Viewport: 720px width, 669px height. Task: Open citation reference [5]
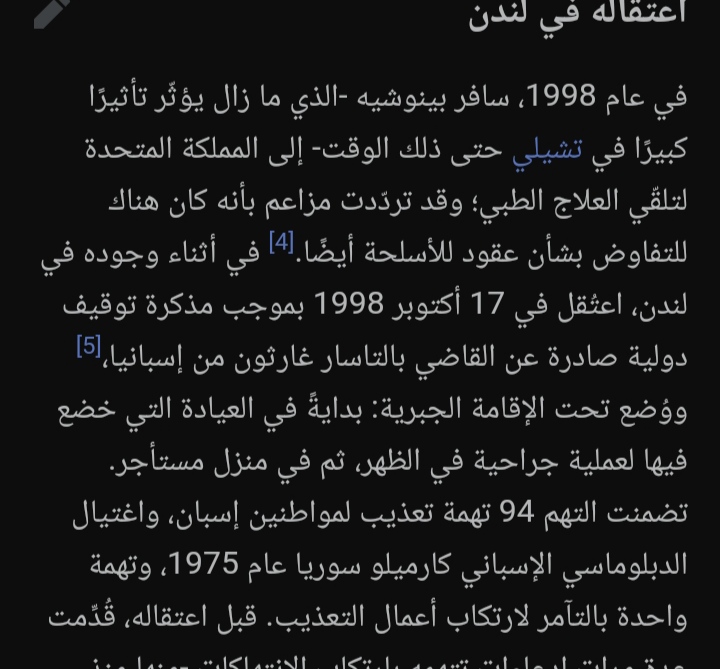pos(89,346)
